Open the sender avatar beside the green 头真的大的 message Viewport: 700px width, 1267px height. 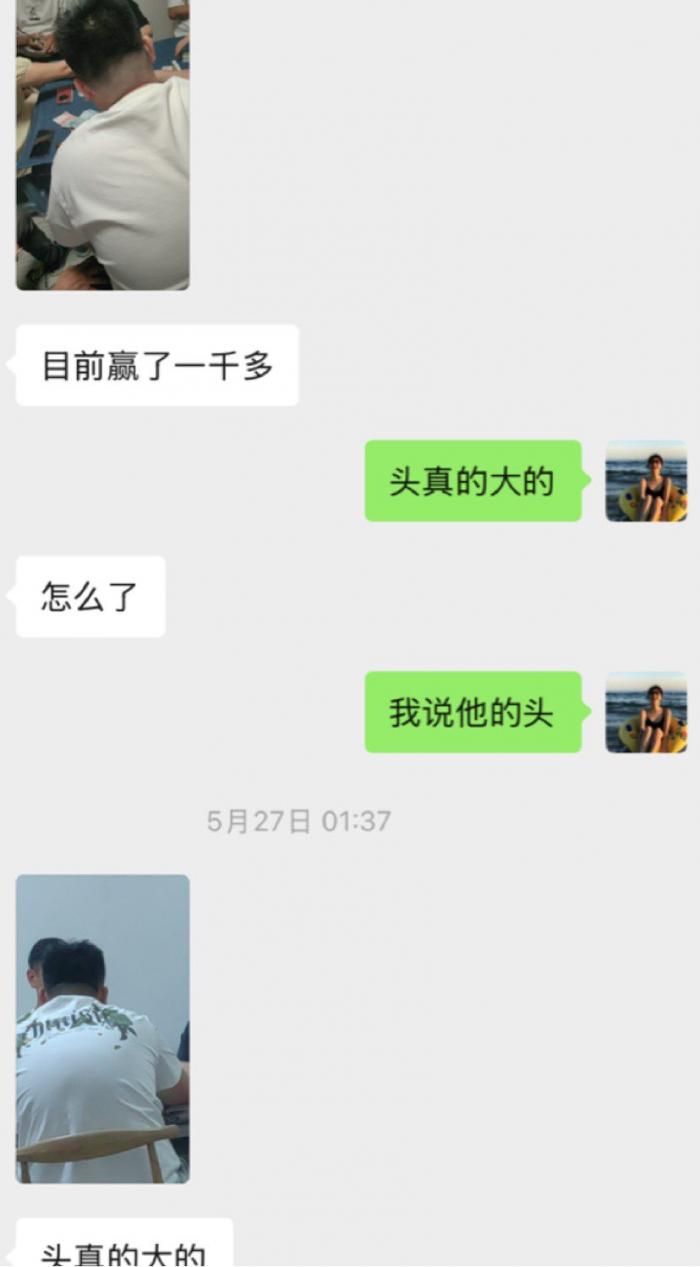tap(646, 481)
